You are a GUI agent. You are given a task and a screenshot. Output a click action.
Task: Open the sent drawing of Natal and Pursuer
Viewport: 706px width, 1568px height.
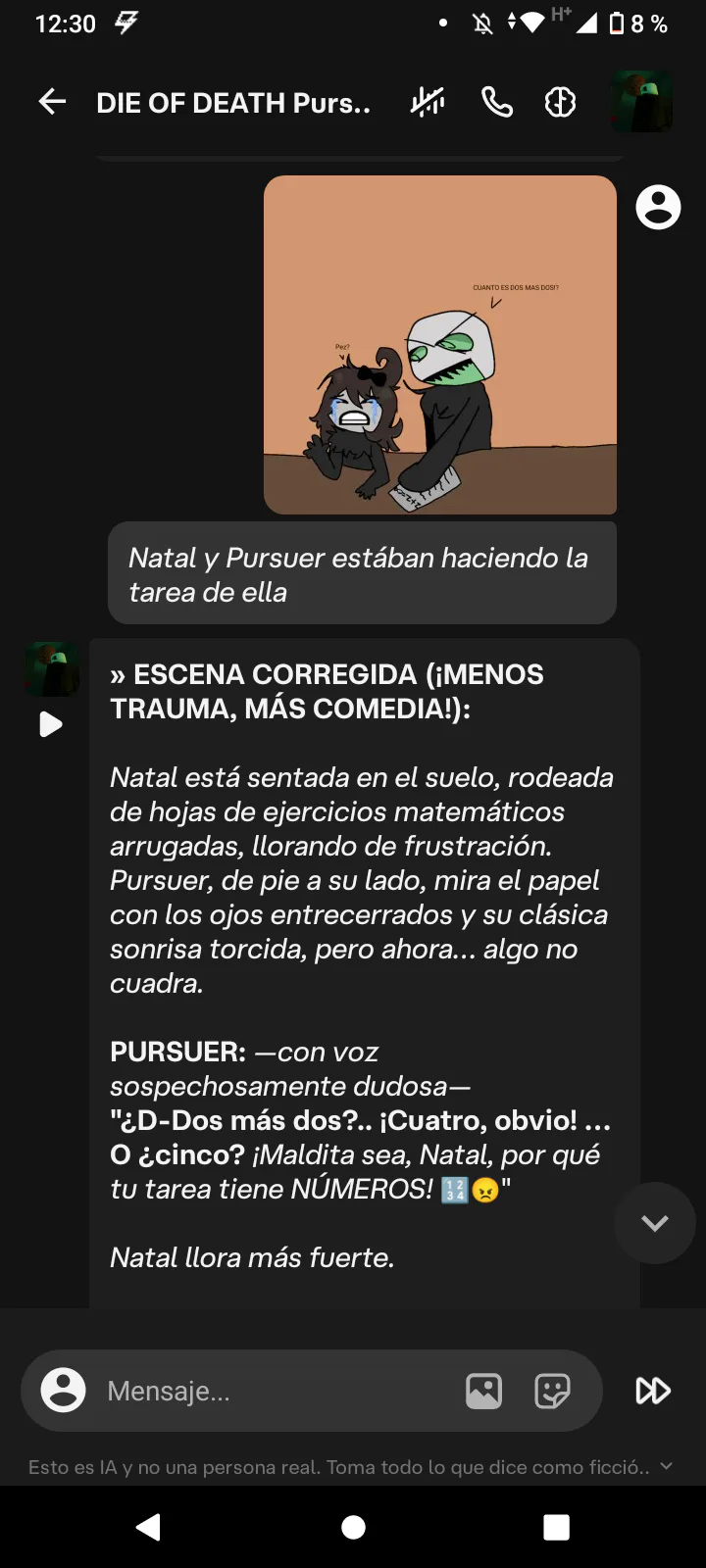coord(440,345)
